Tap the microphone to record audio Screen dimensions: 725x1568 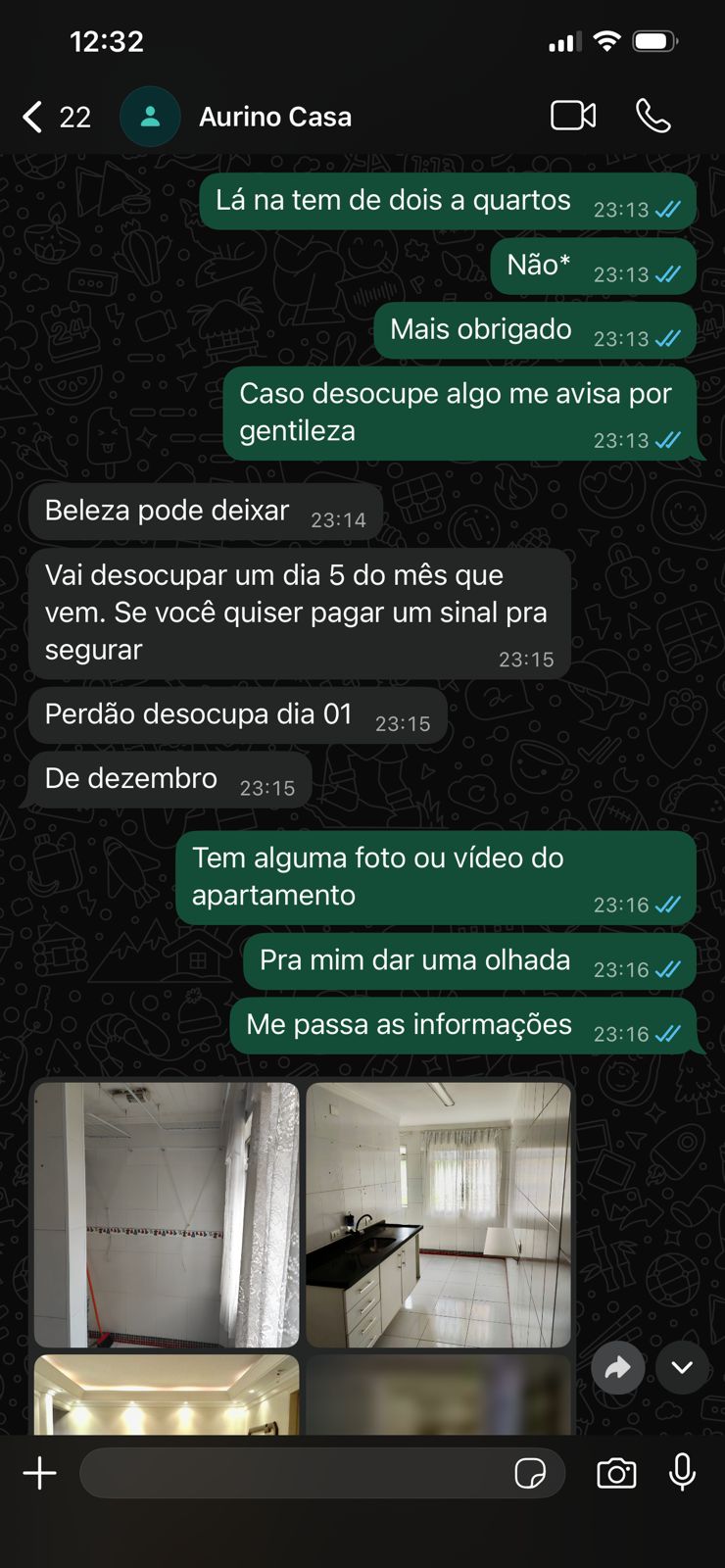point(683,1472)
